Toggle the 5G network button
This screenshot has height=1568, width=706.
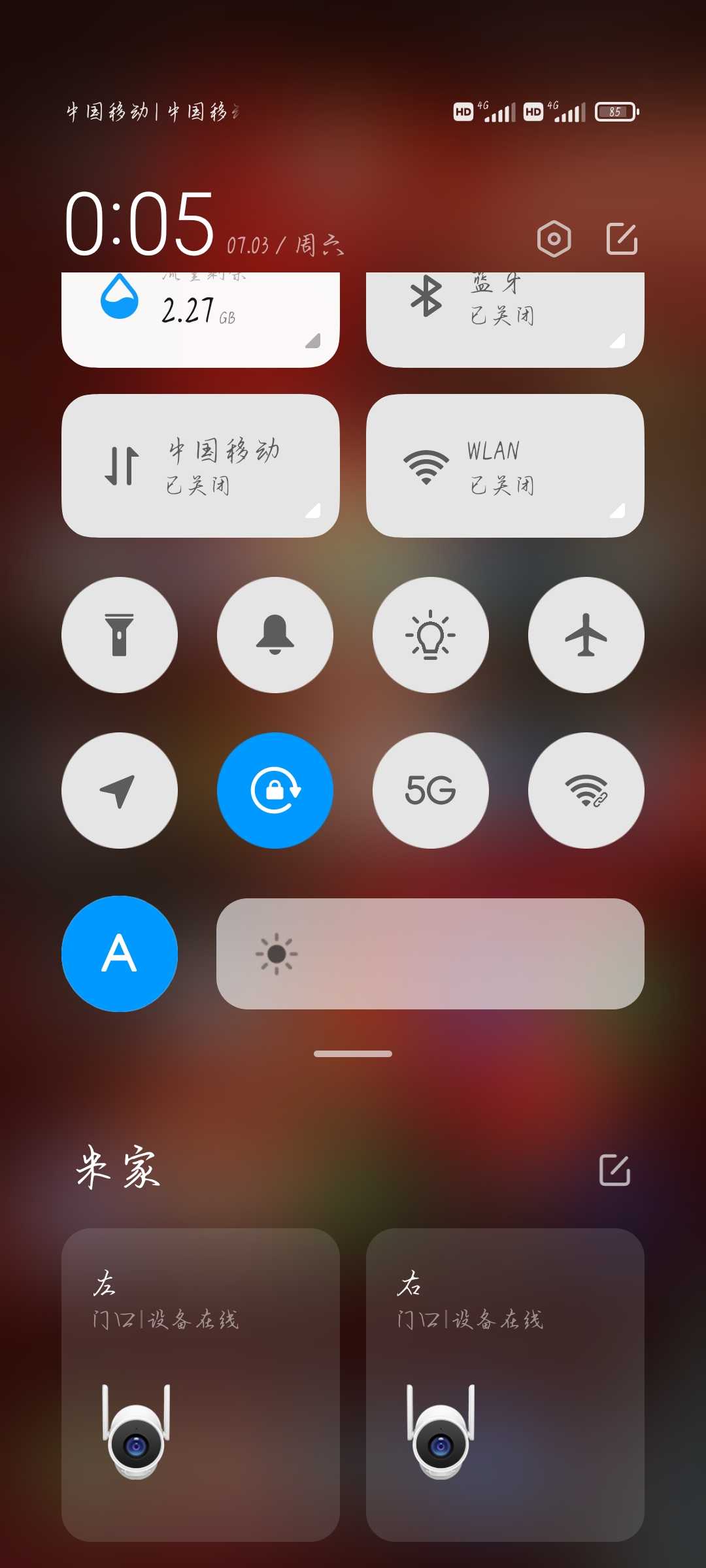[x=431, y=791]
